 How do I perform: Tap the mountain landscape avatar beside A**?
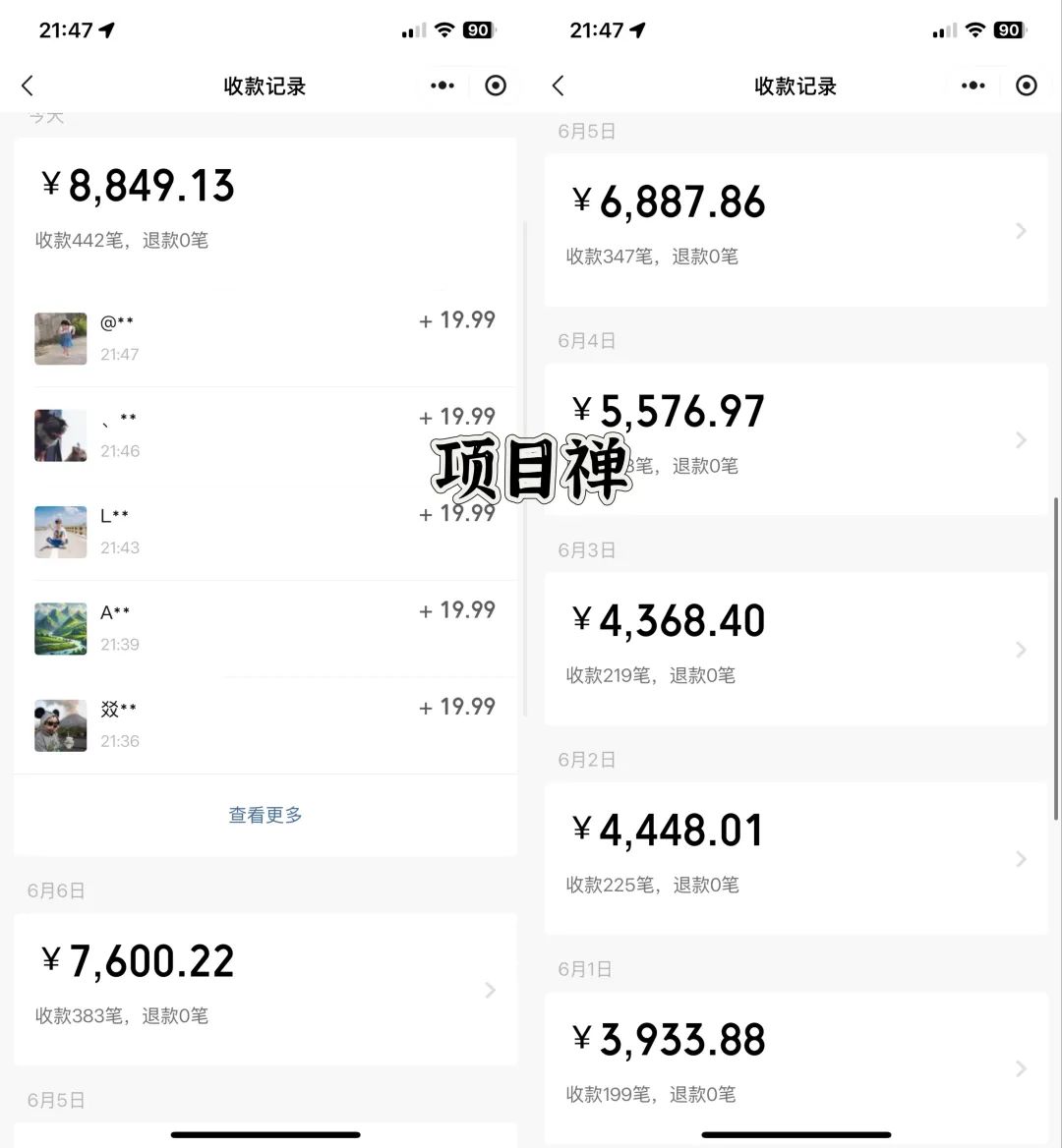pyautogui.click(x=60, y=628)
